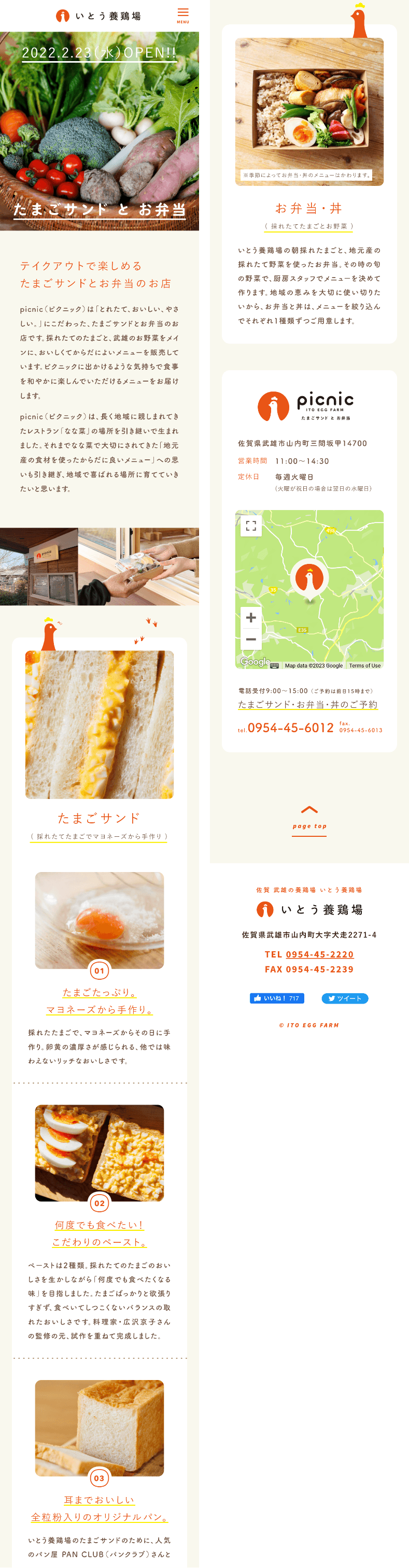Call the farm at 0954-45-2220
The width and height of the screenshot is (409, 1568).
pos(319,954)
